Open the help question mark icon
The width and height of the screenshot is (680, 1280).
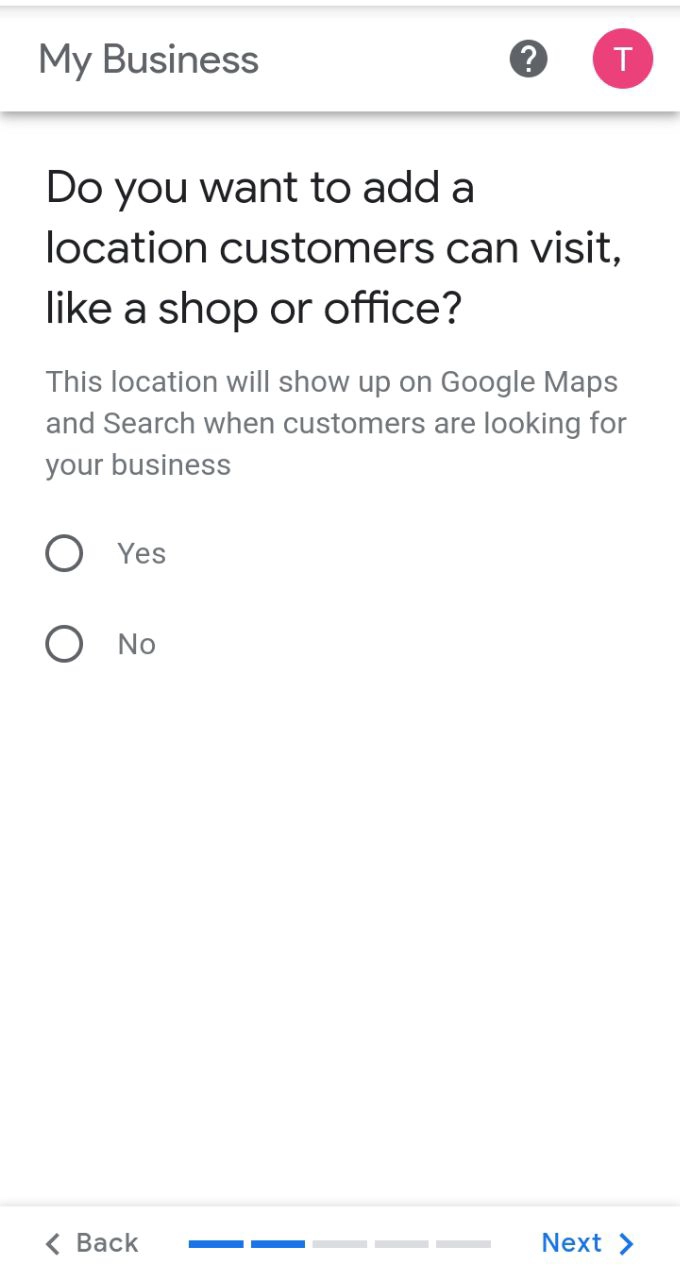coord(528,60)
